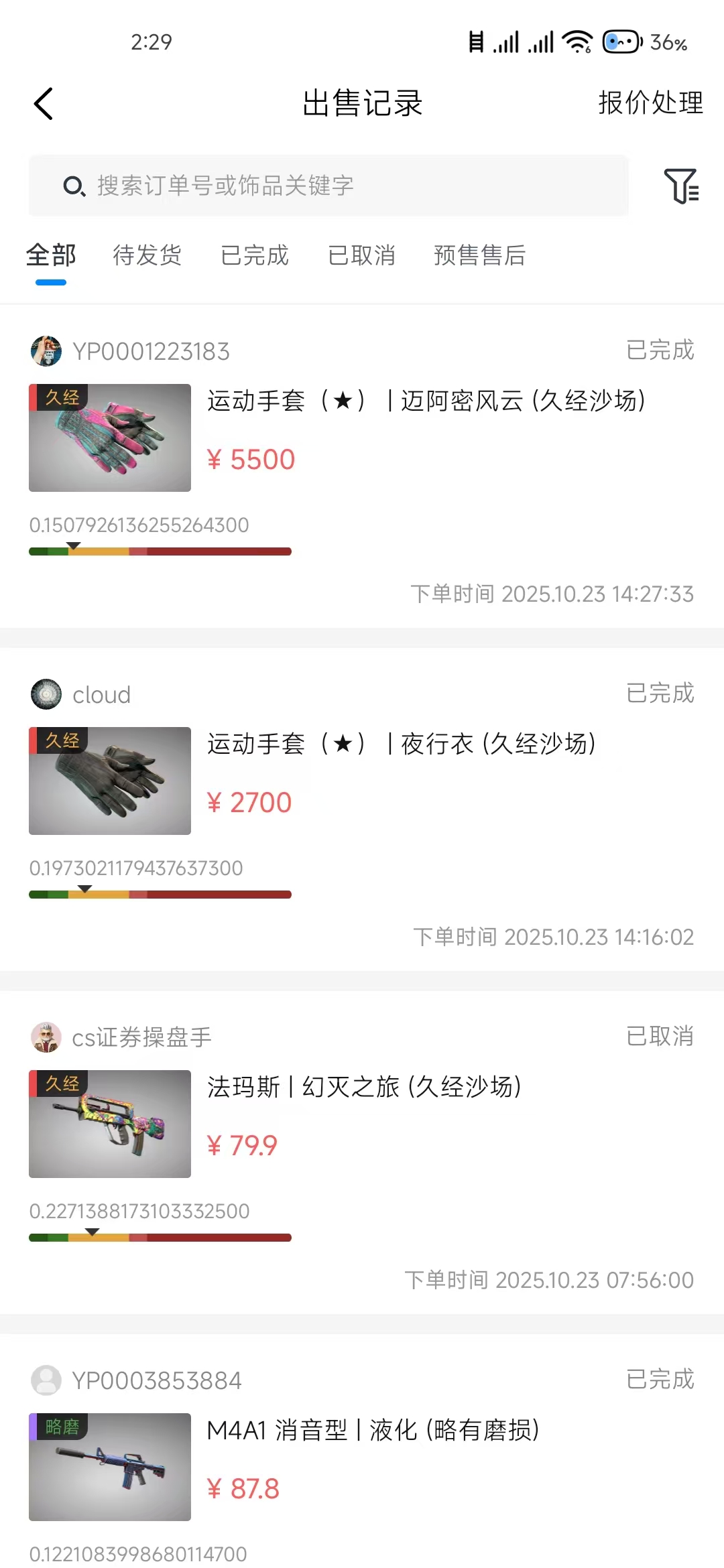The height and width of the screenshot is (1568, 724).
Task: Open 报价处理 in the top bar
Action: point(650,103)
